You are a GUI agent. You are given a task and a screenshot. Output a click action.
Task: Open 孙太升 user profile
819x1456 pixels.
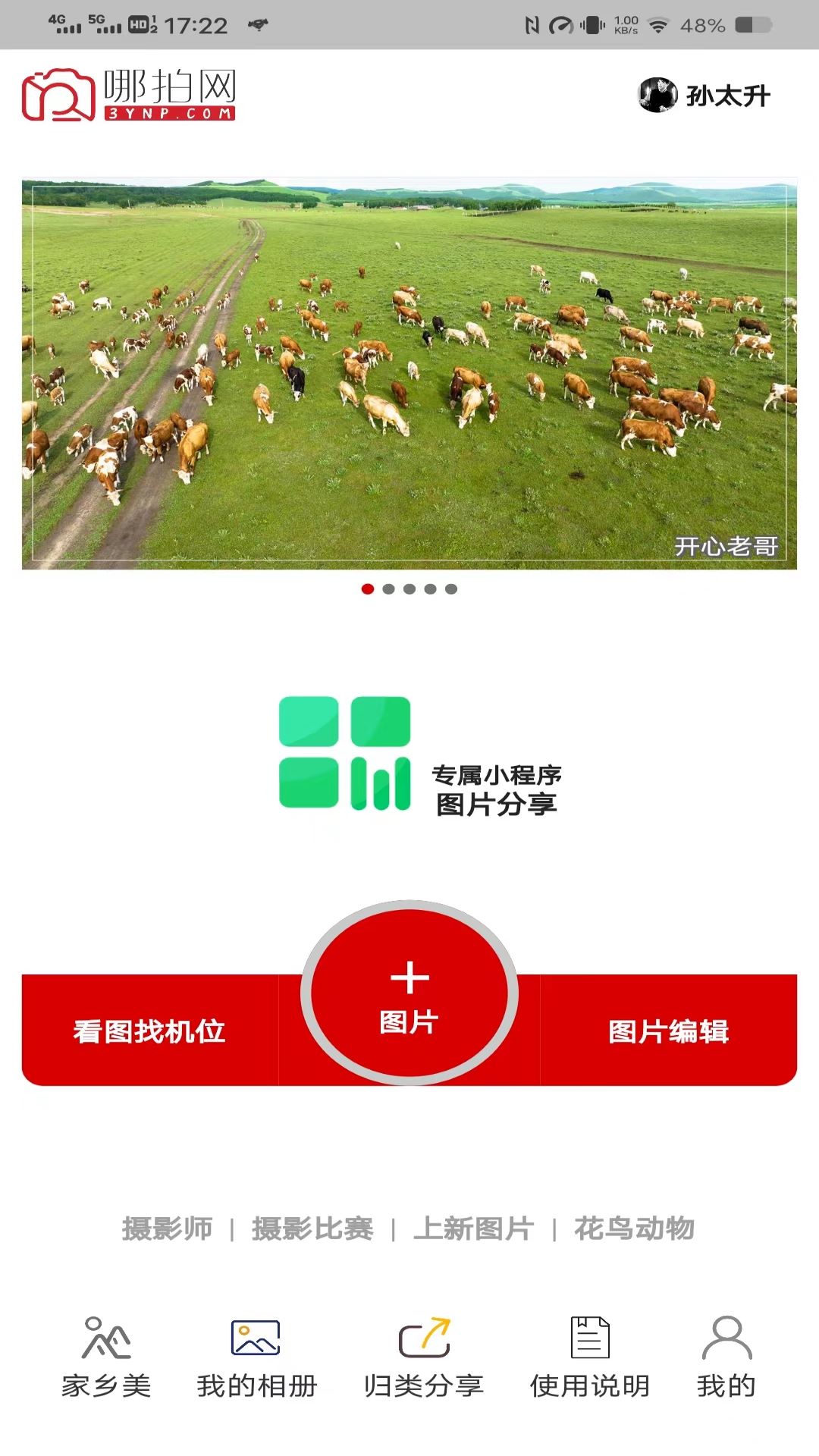(x=704, y=96)
